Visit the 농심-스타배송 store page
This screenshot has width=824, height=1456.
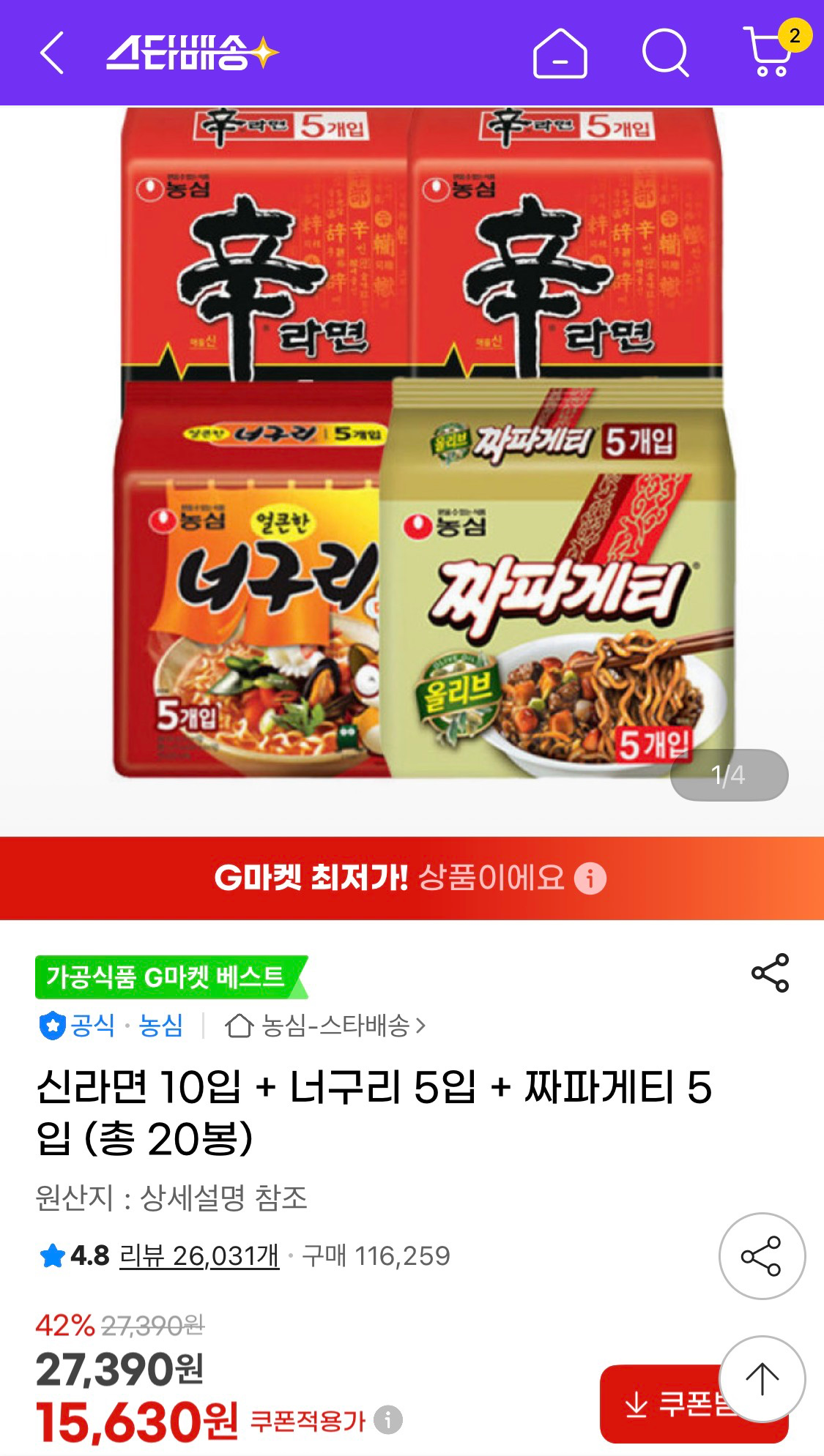click(x=326, y=1026)
